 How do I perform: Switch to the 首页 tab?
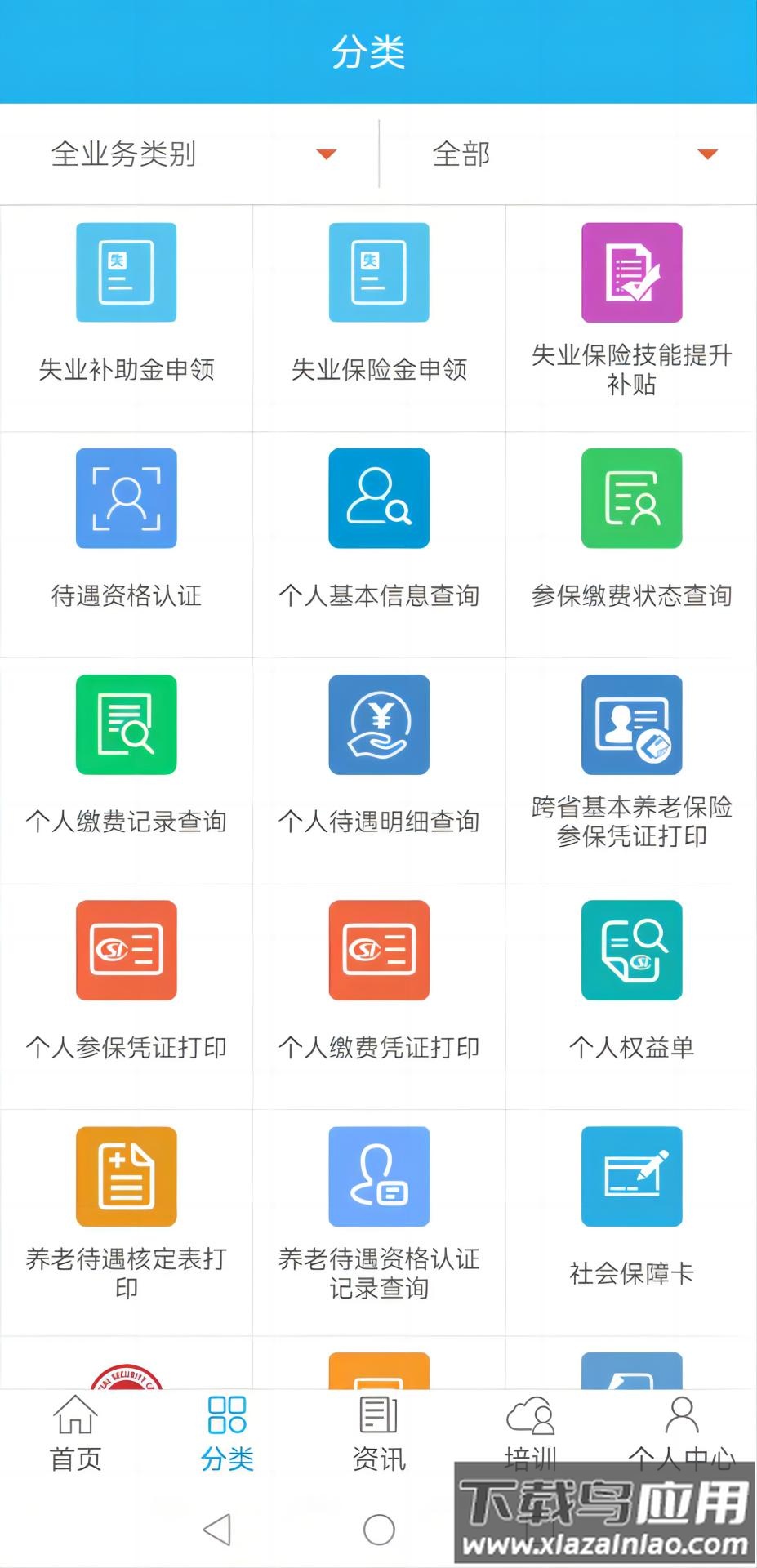76,1435
